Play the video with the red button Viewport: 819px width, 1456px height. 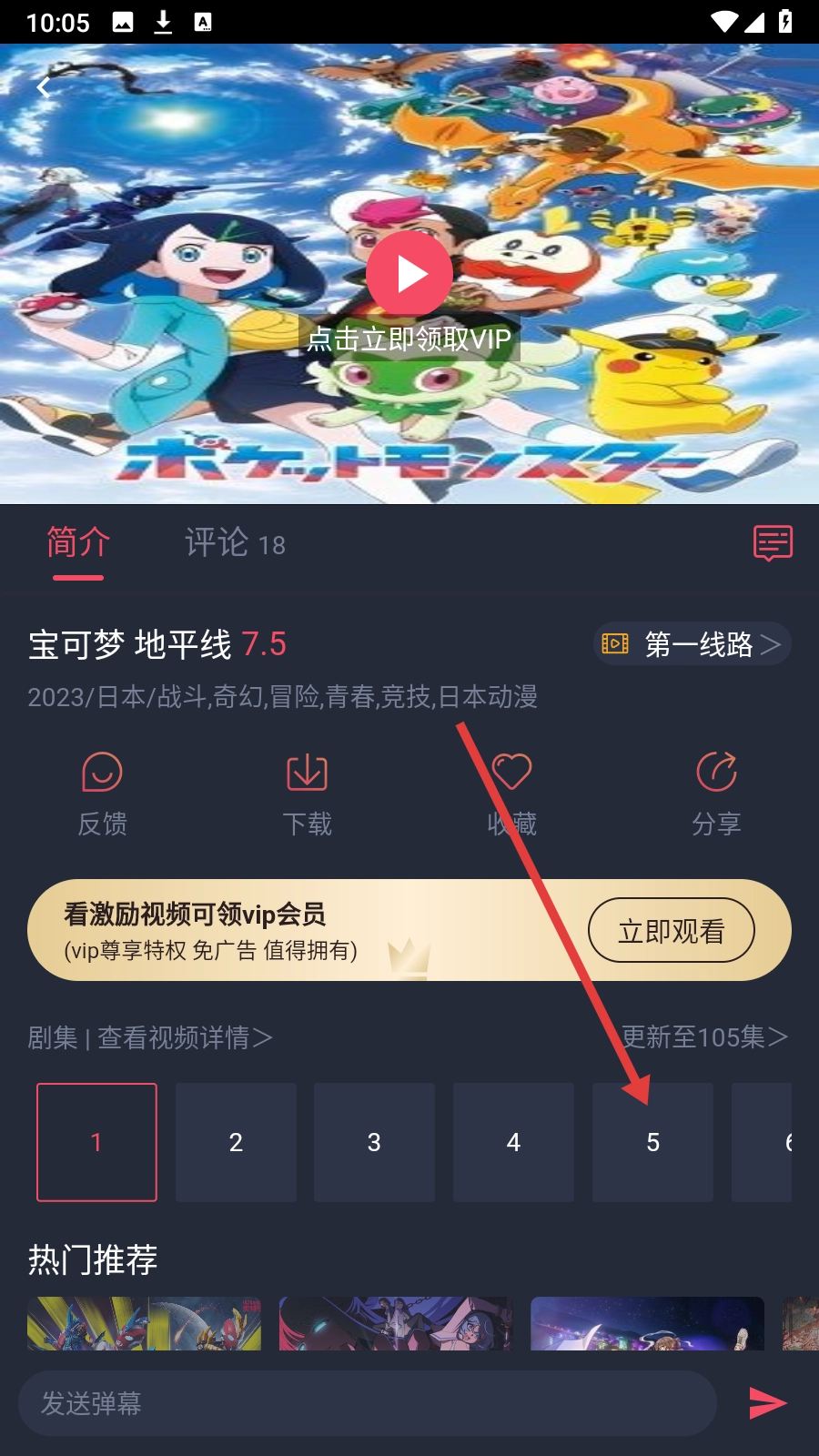pyautogui.click(x=409, y=274)
